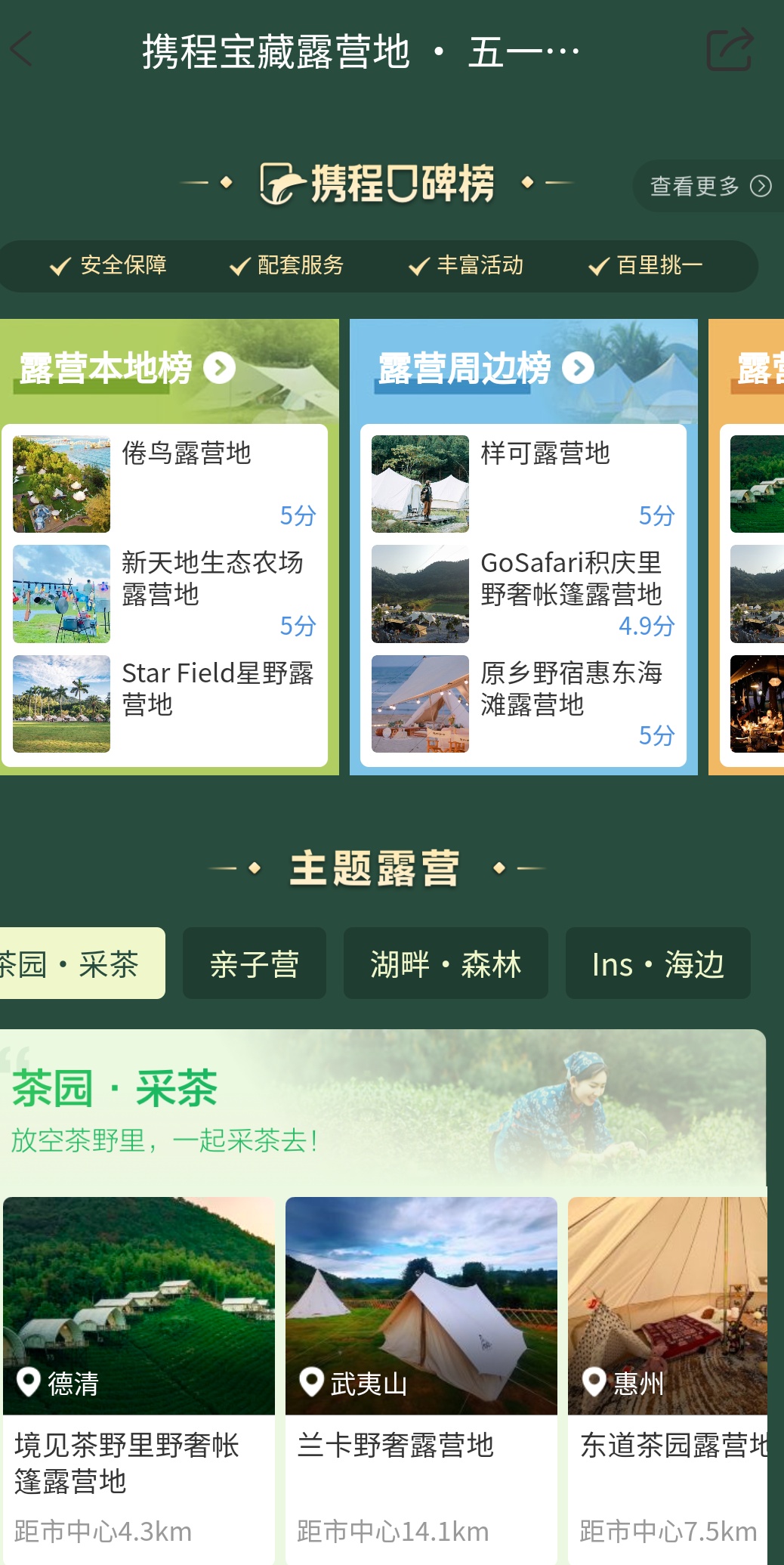
Task: Open Star Field星野露营地 listing
Action: [x=166, y=704]
